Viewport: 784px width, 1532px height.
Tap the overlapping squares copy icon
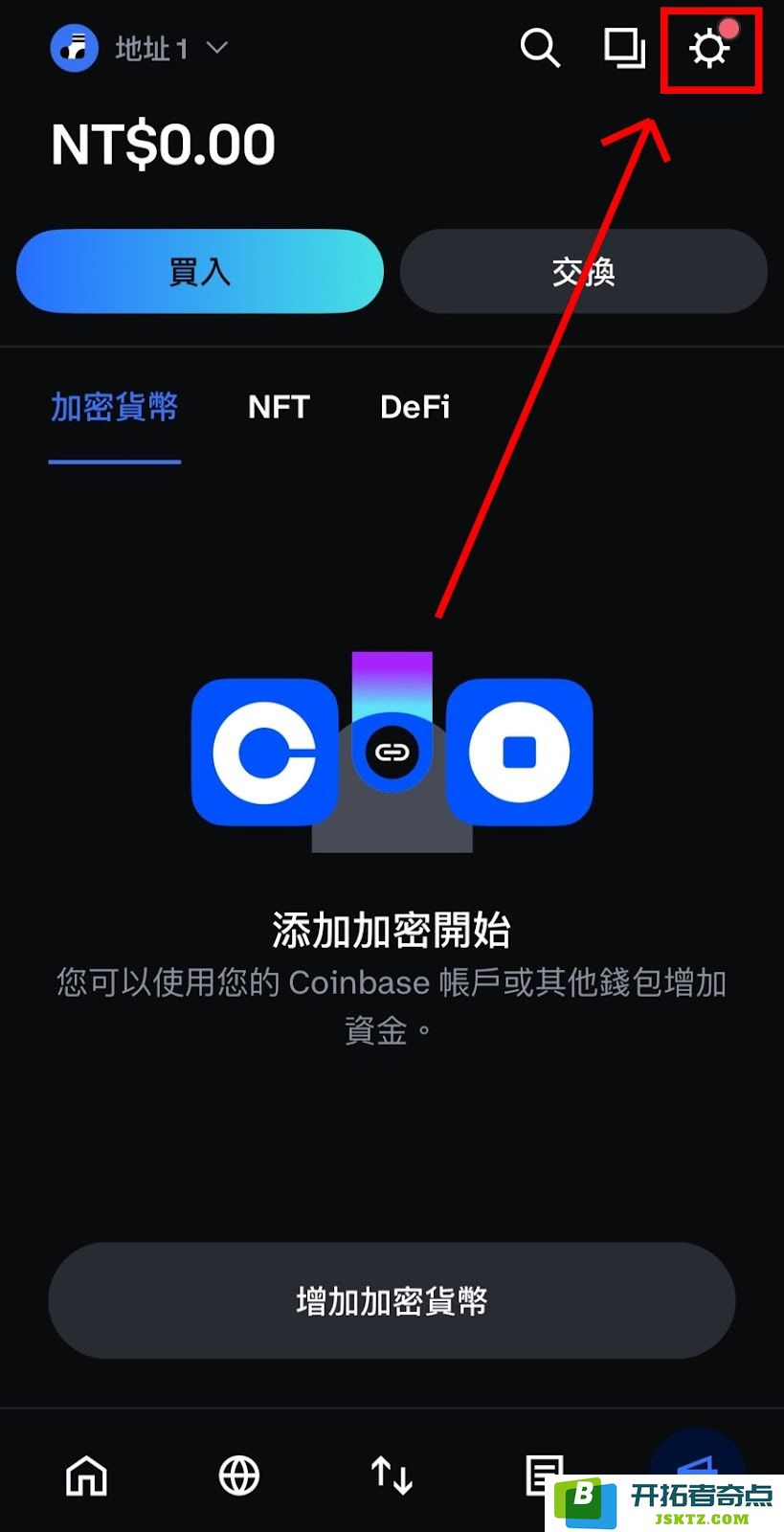click(624, 48)
